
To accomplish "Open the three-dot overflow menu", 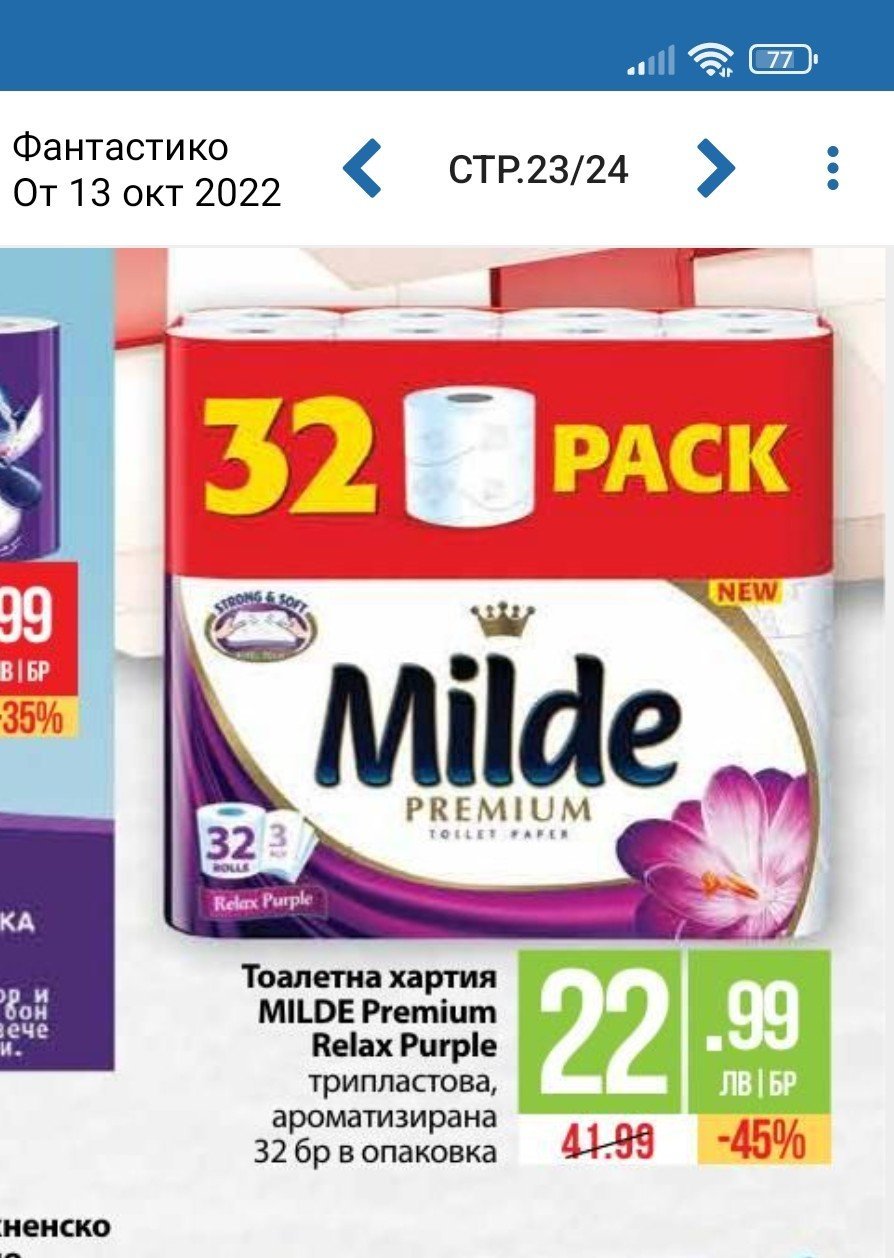I will tap(832, 168).
